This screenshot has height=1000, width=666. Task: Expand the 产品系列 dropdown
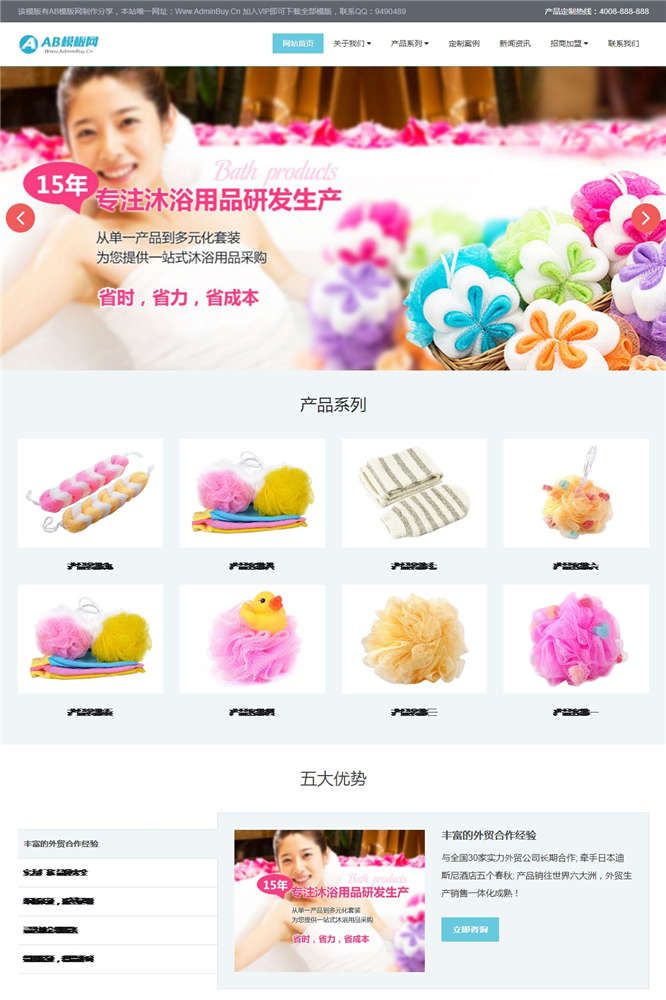[x=409, y=44]
